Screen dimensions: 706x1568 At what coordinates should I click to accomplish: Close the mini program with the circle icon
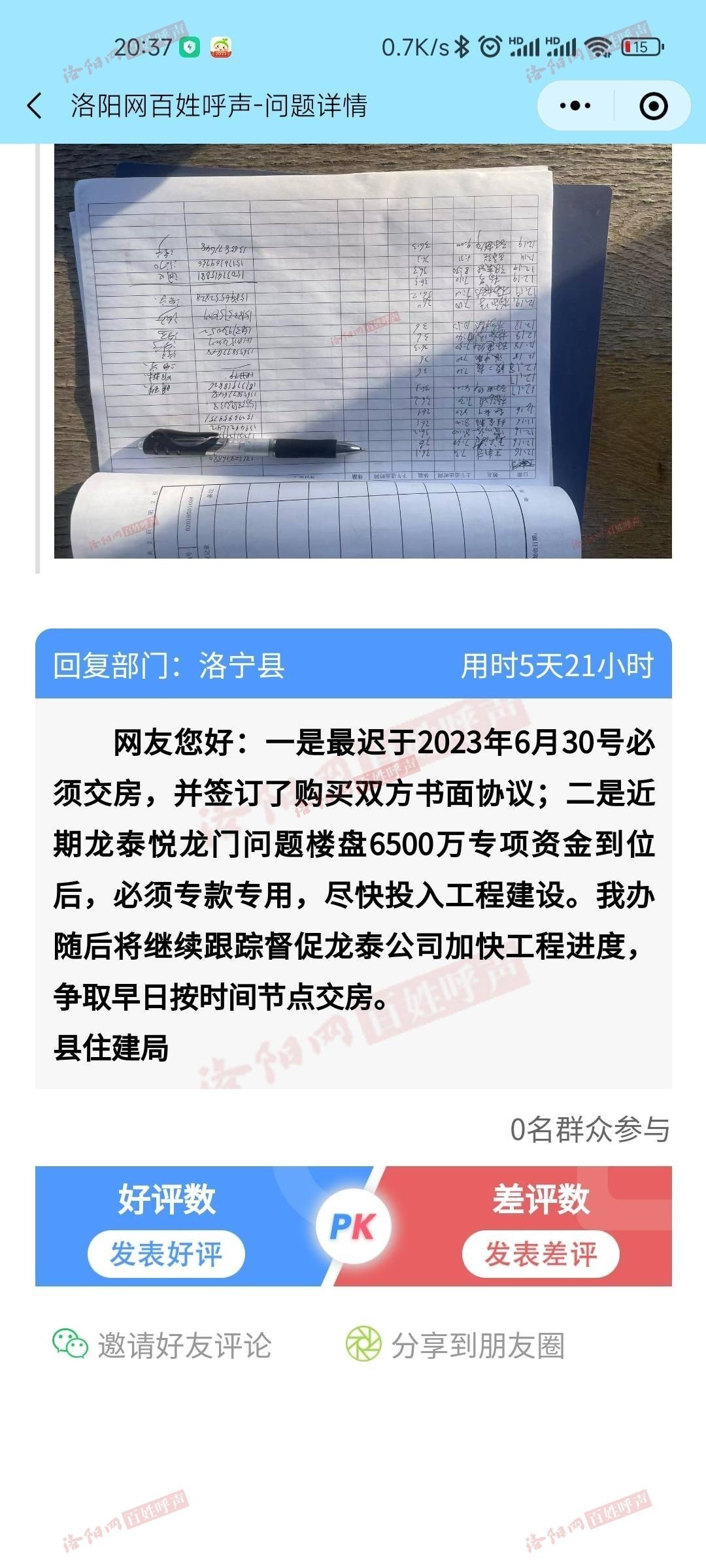(x=653, y=106)
